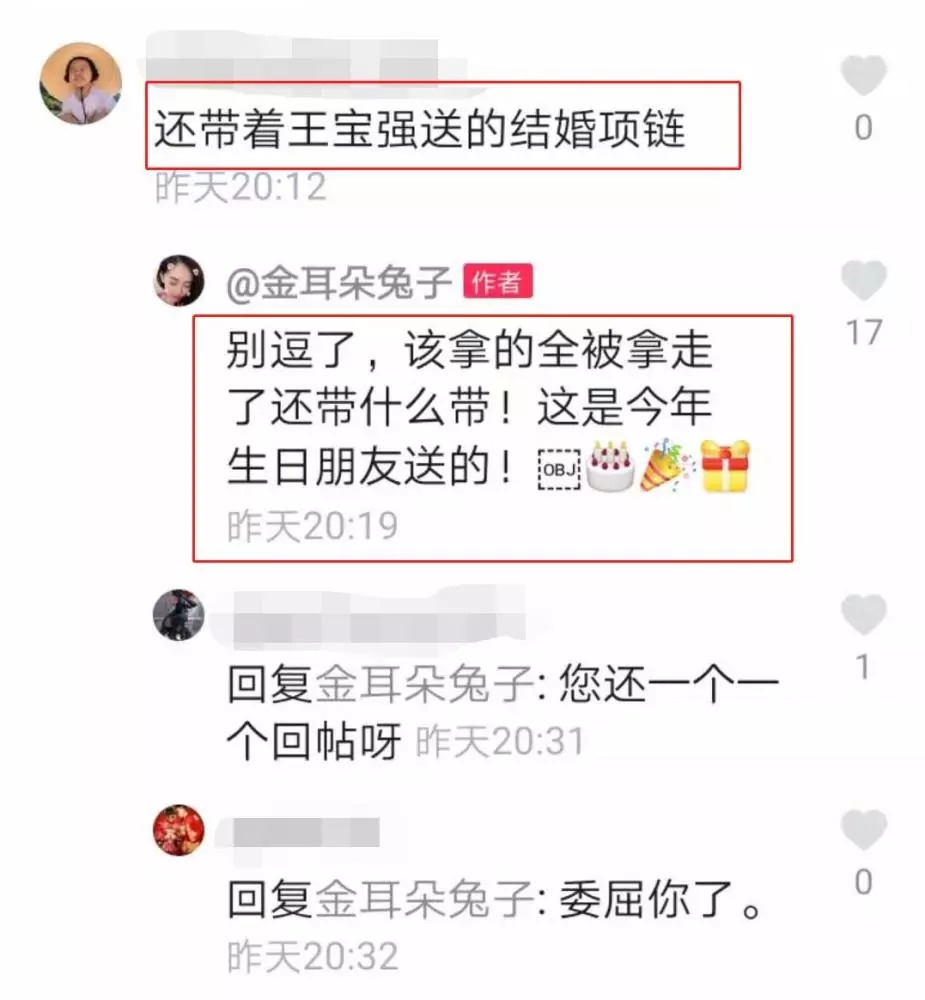Reply to the author's 别逗了 comment

[470, 412]
